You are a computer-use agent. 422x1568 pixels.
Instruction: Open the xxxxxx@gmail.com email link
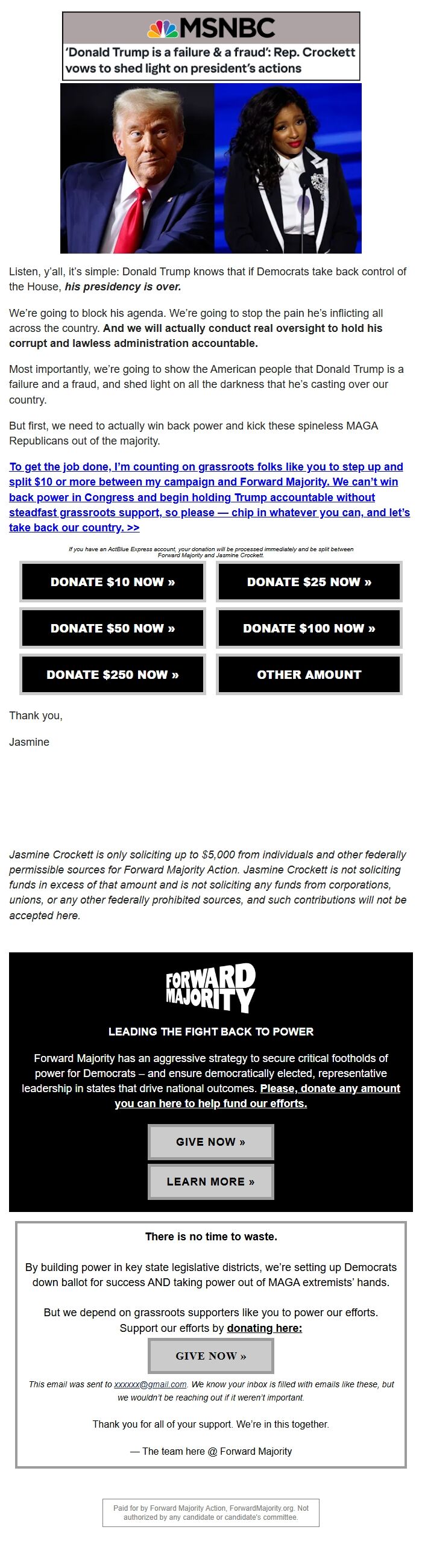click(150, 1384)
